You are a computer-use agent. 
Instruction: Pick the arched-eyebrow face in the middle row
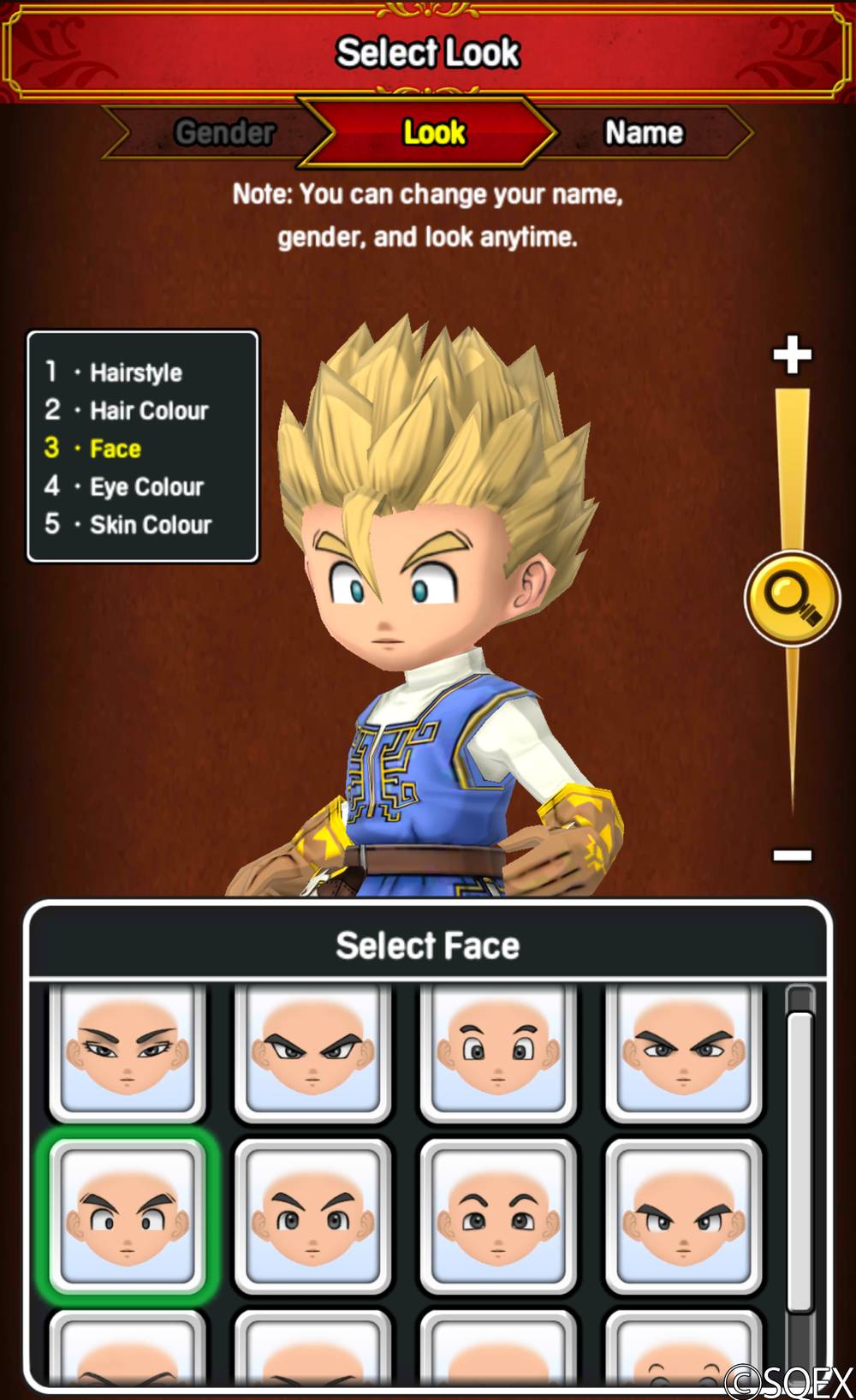[x=498, y=1216]
